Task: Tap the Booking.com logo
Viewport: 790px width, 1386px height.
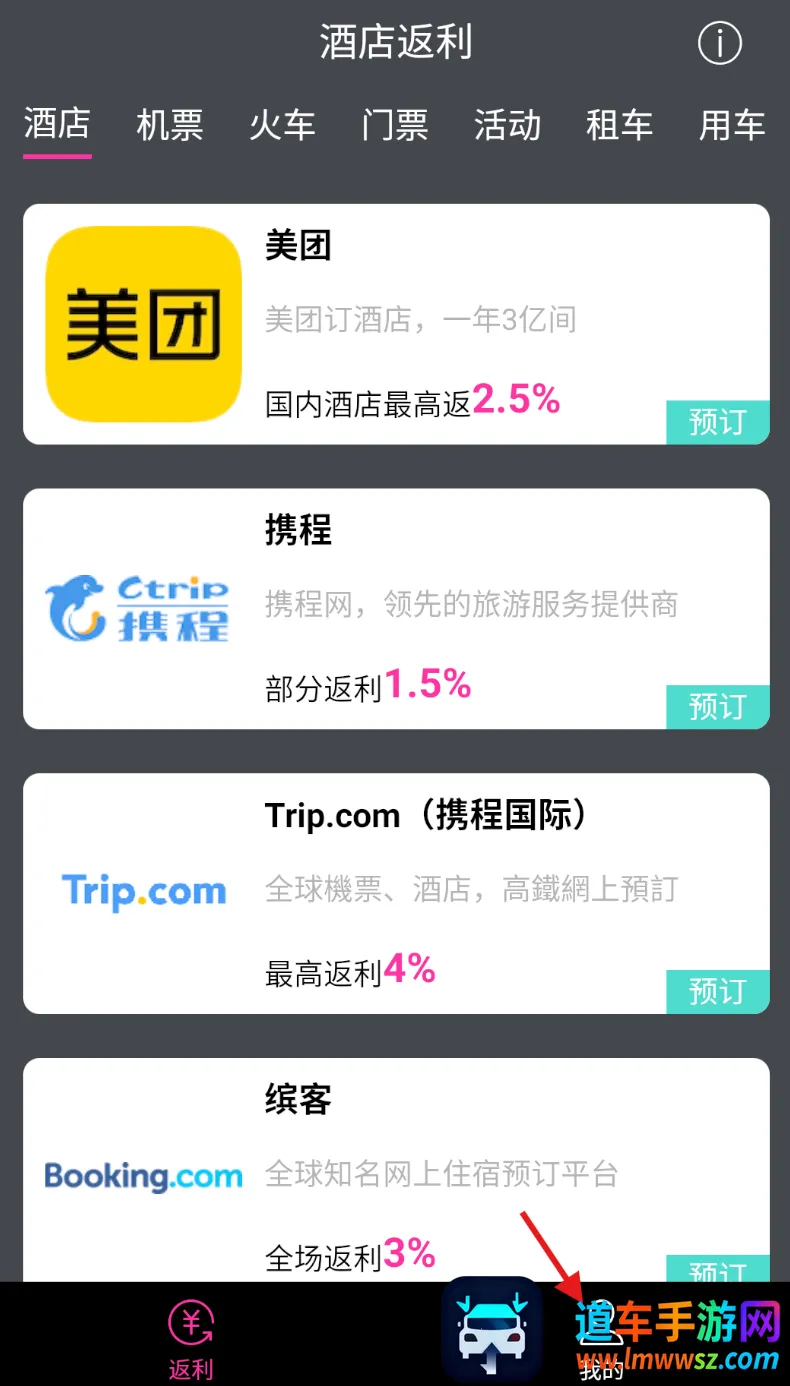Action: pos(142,1177)
